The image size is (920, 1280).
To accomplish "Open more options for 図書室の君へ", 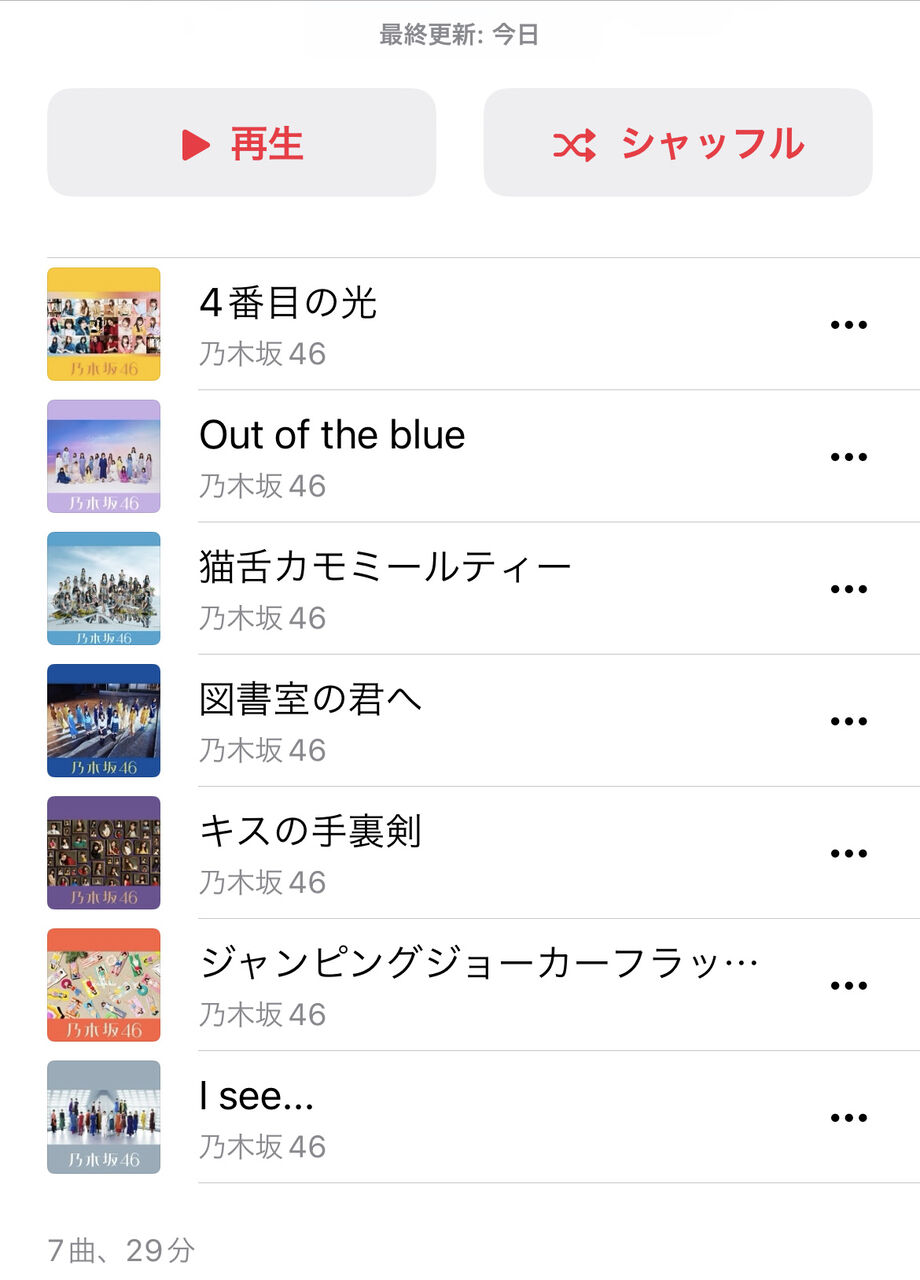I will 848,721.
